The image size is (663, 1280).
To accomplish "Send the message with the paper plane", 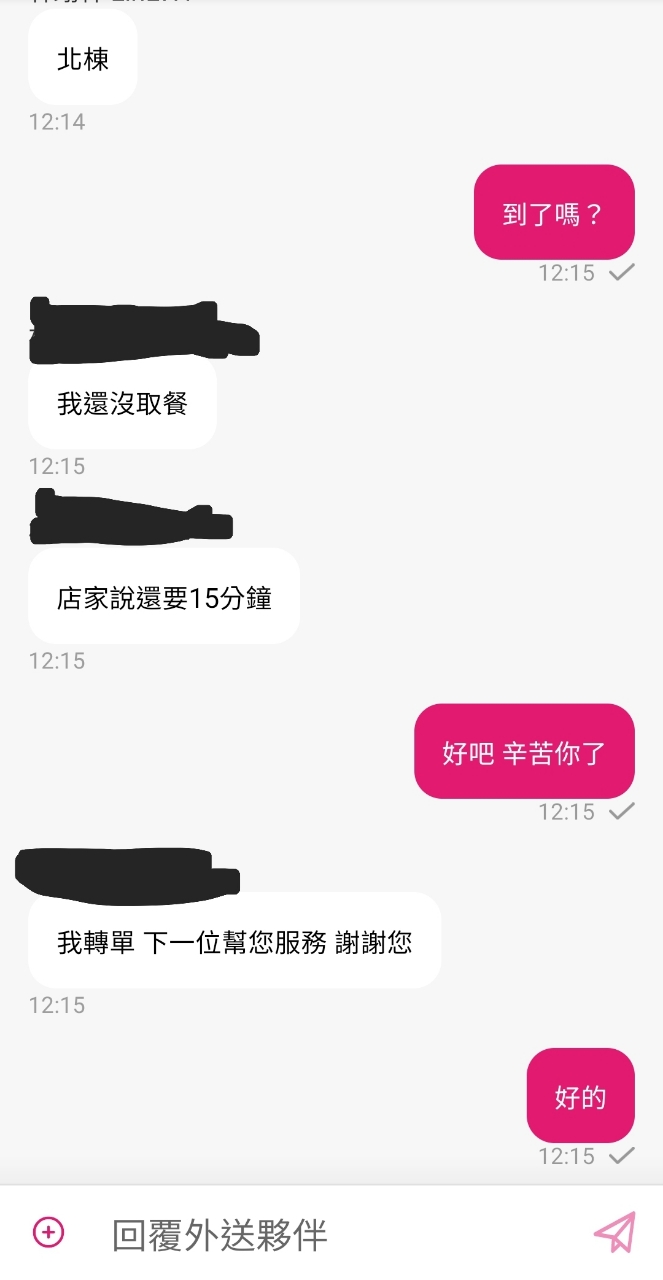I will (x=615, y=1232).
